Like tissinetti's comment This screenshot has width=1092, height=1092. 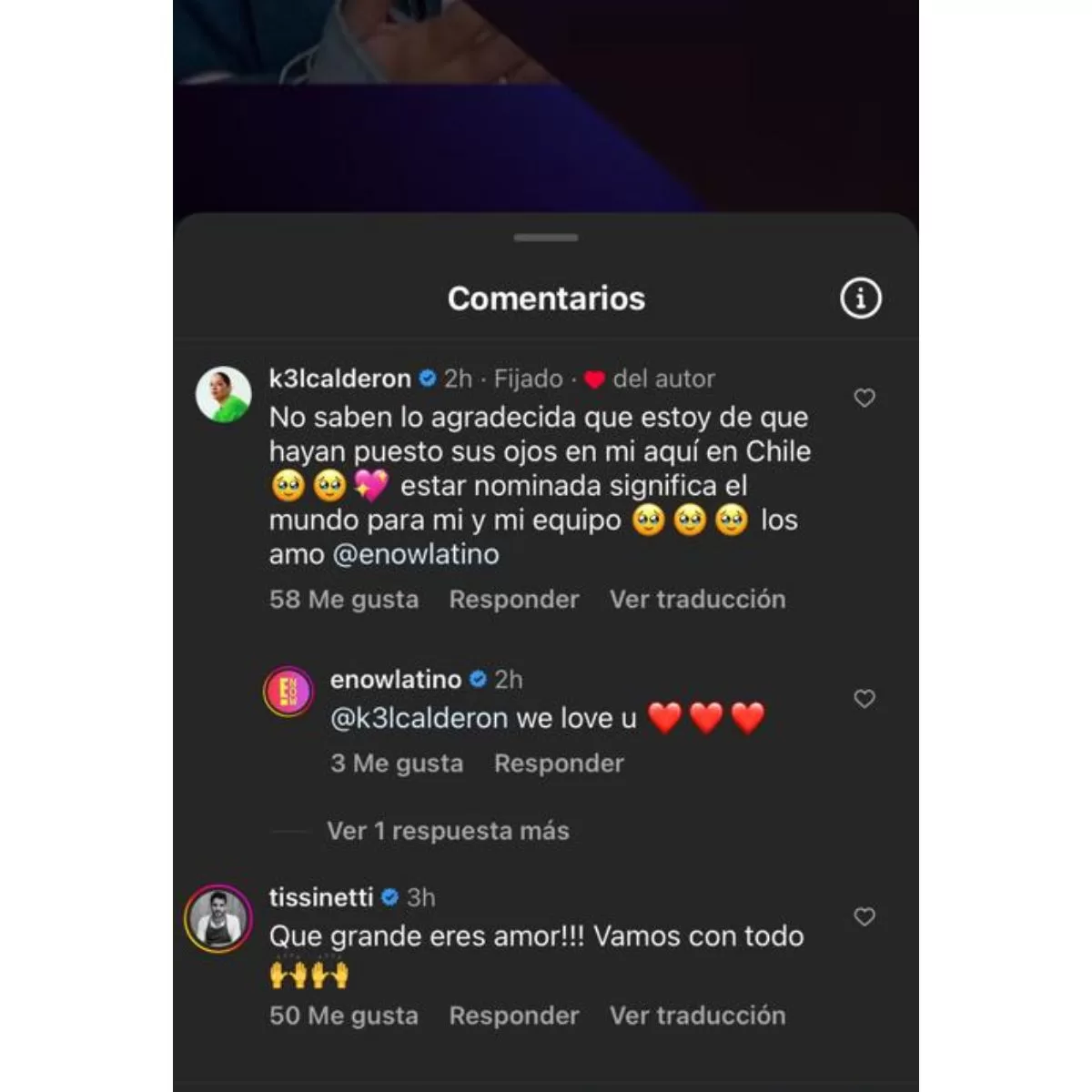(864, 916)
